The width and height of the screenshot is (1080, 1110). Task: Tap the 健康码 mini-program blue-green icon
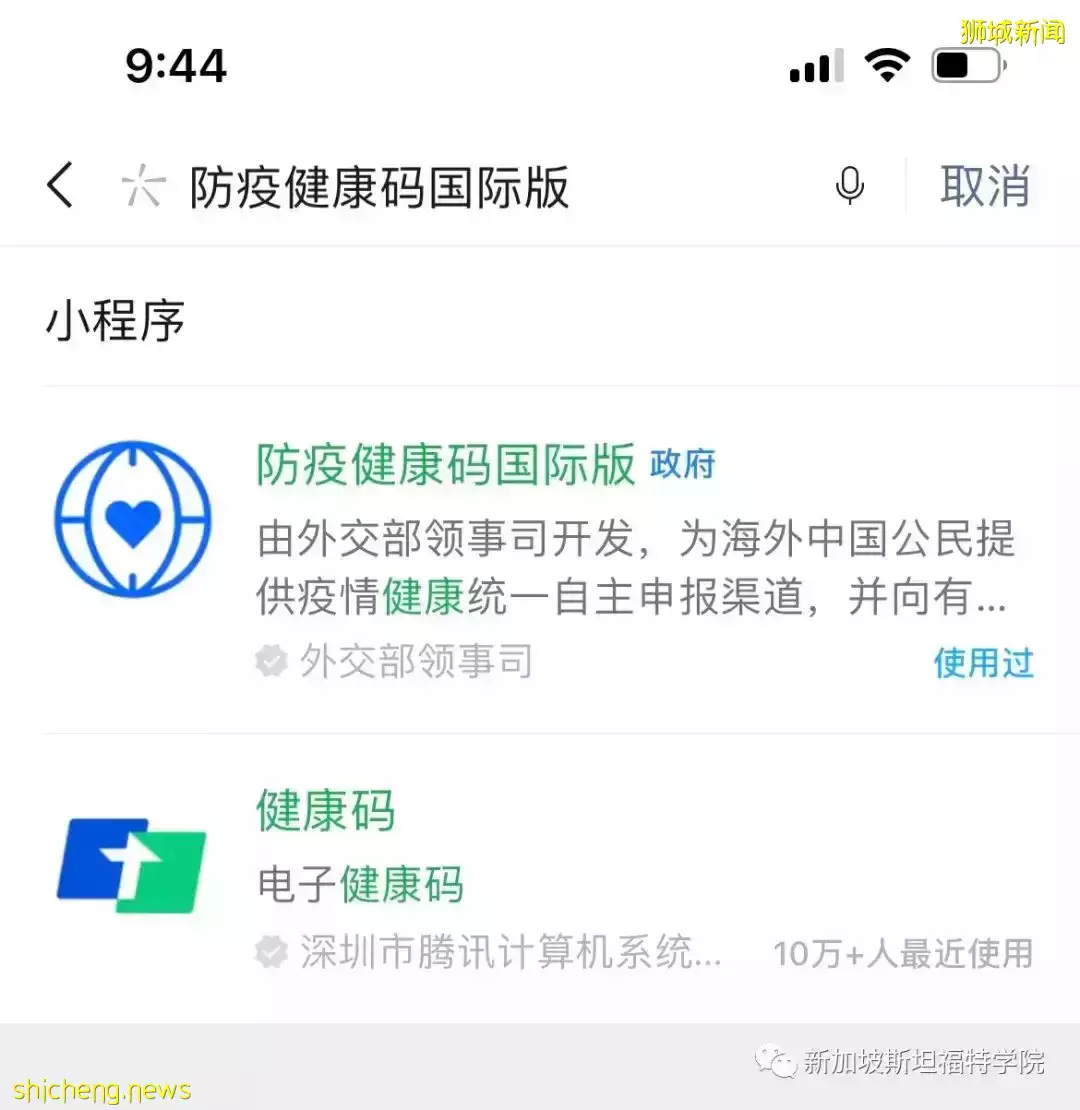click(131, 866)
